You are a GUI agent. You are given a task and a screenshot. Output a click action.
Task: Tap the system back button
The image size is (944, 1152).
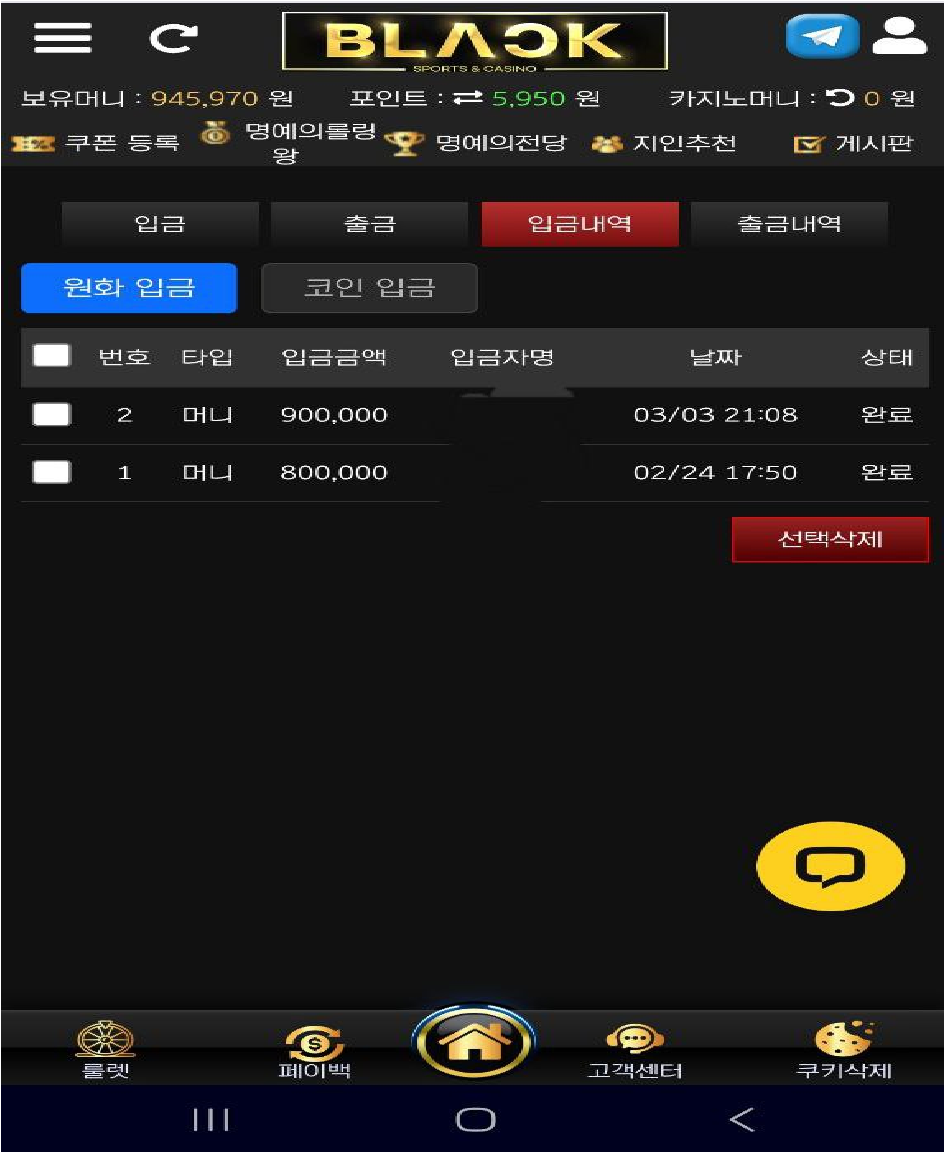741,1119
